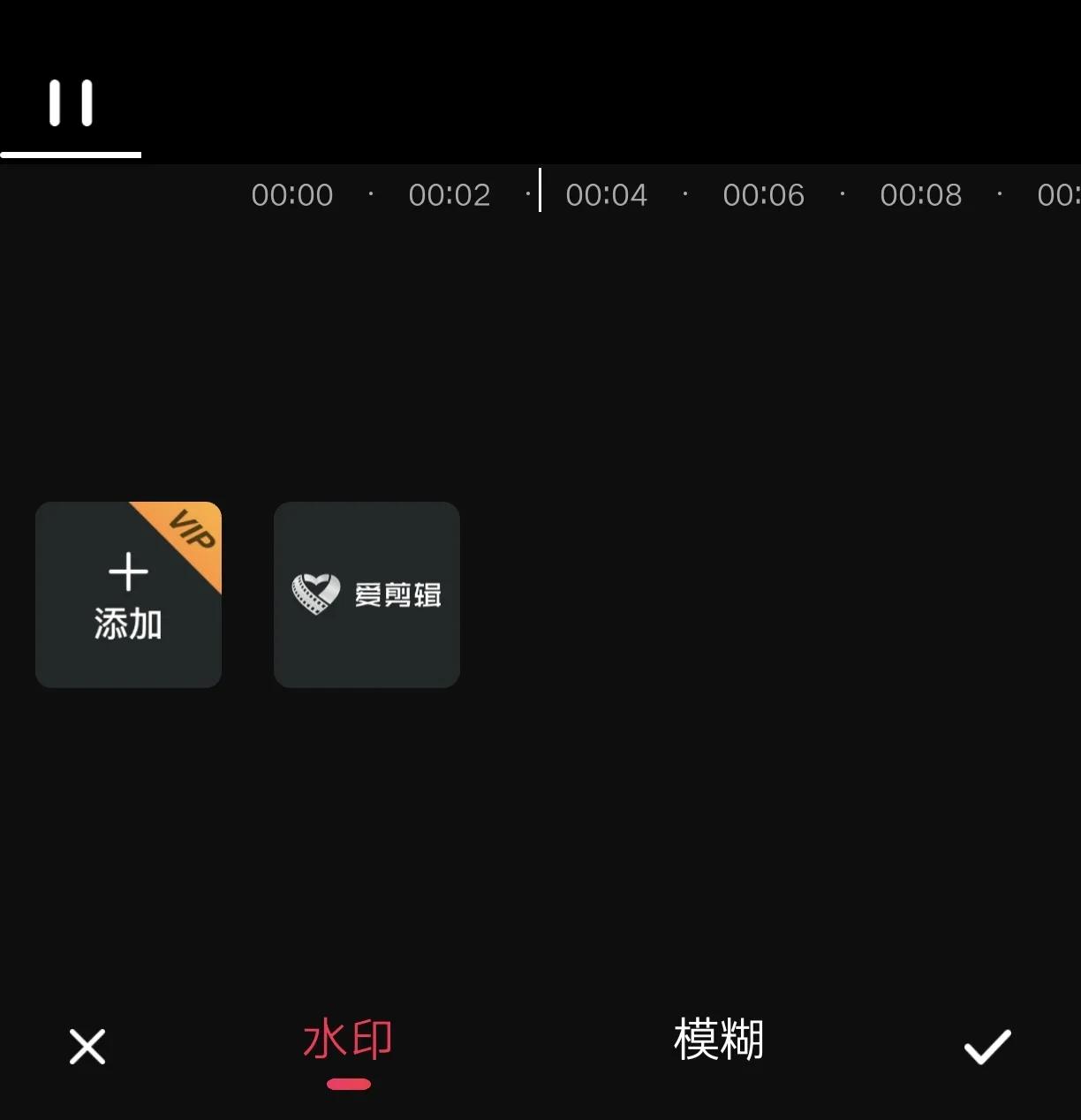Click the plus icon on the add tile

128,571
